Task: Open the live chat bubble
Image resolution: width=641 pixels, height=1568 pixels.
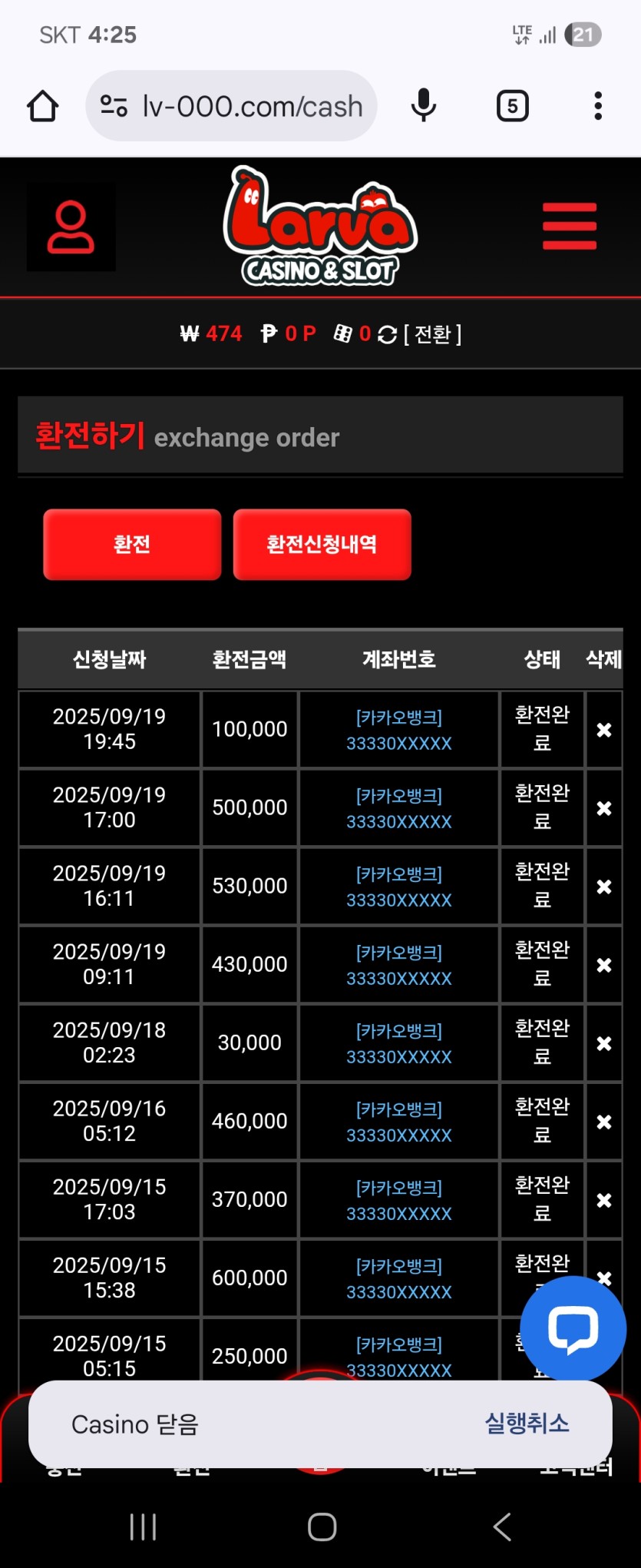Action: coord(573,1329)
